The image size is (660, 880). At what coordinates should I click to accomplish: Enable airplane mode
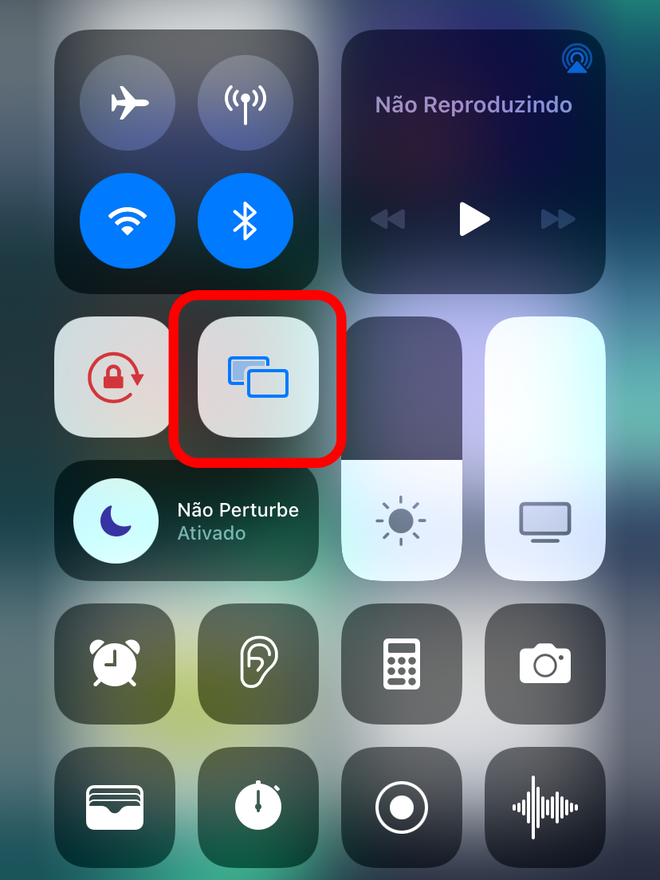click(x=127, y=102)
